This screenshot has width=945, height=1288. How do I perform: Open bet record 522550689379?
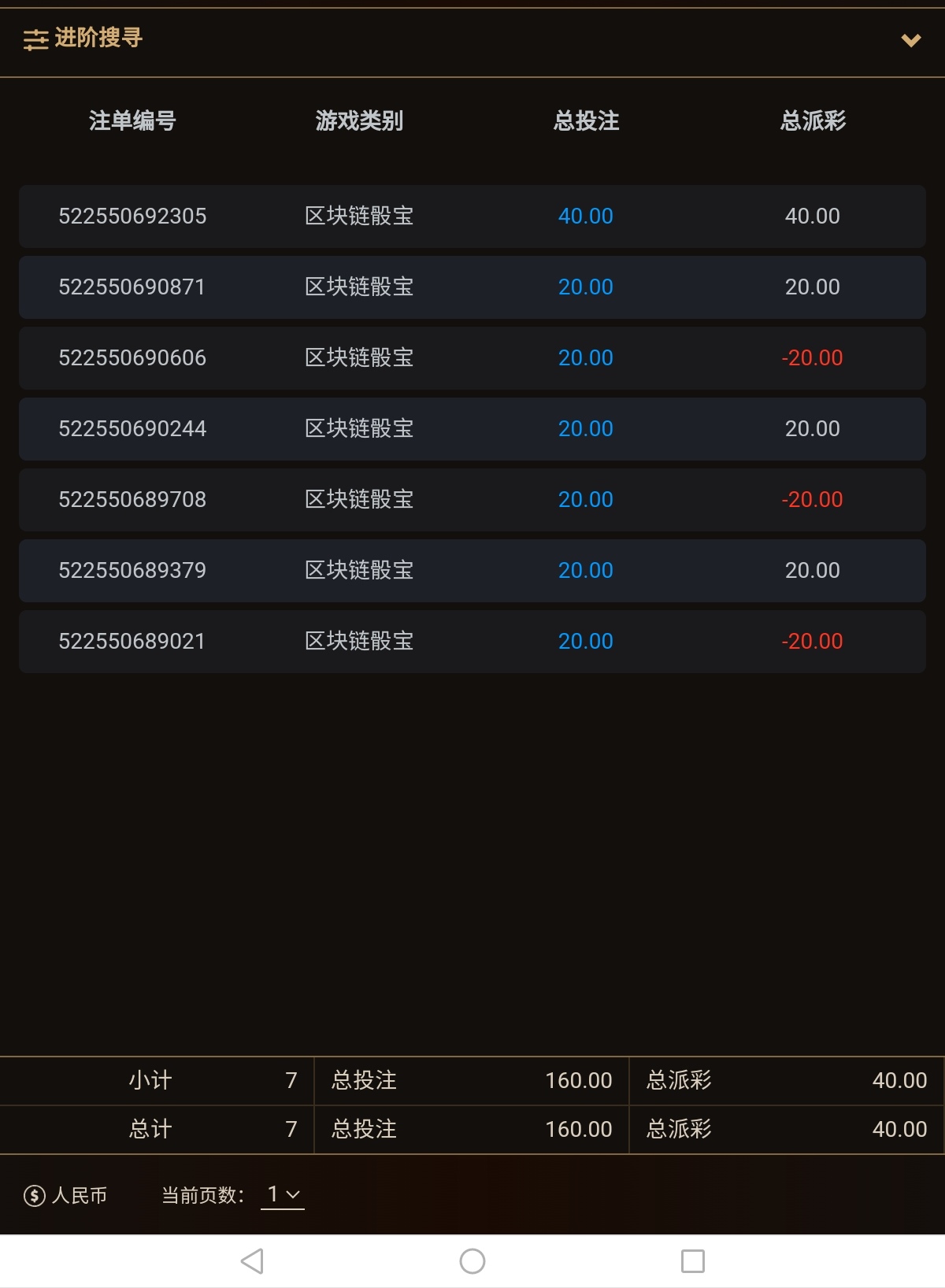[132, 571]
